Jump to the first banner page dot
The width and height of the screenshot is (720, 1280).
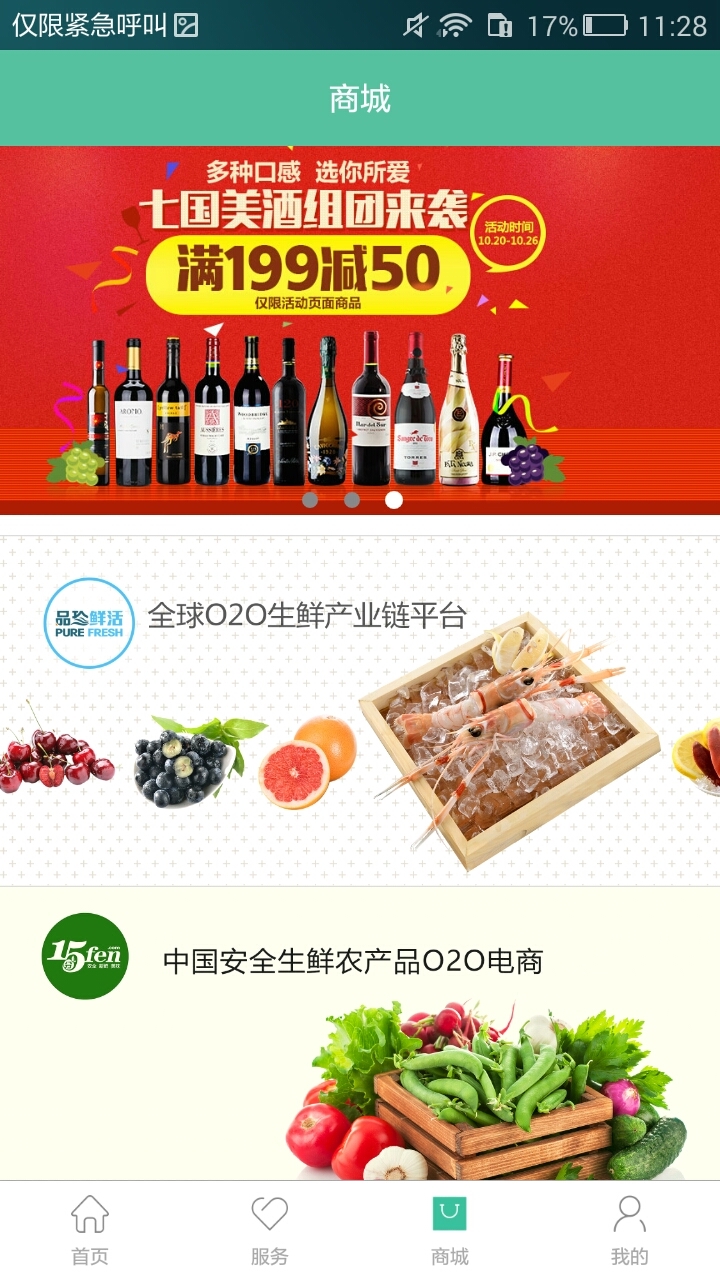point(310,500)
